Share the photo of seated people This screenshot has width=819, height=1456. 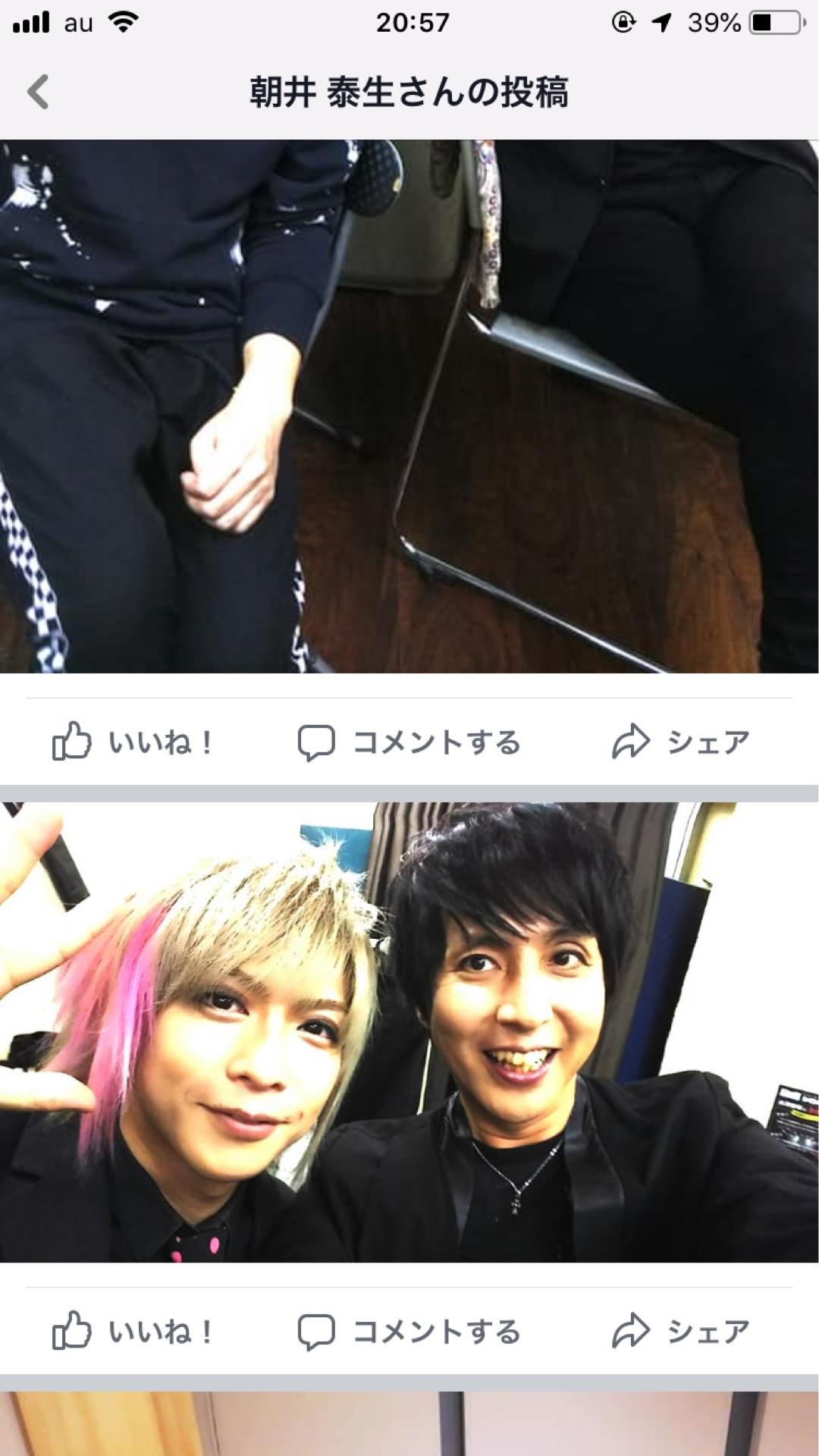(681, 742)
